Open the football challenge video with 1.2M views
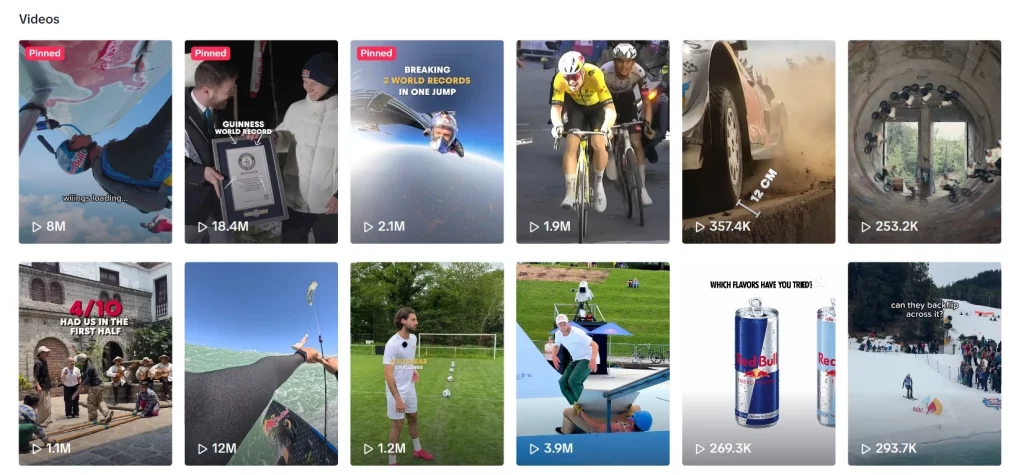 [427, 364]
